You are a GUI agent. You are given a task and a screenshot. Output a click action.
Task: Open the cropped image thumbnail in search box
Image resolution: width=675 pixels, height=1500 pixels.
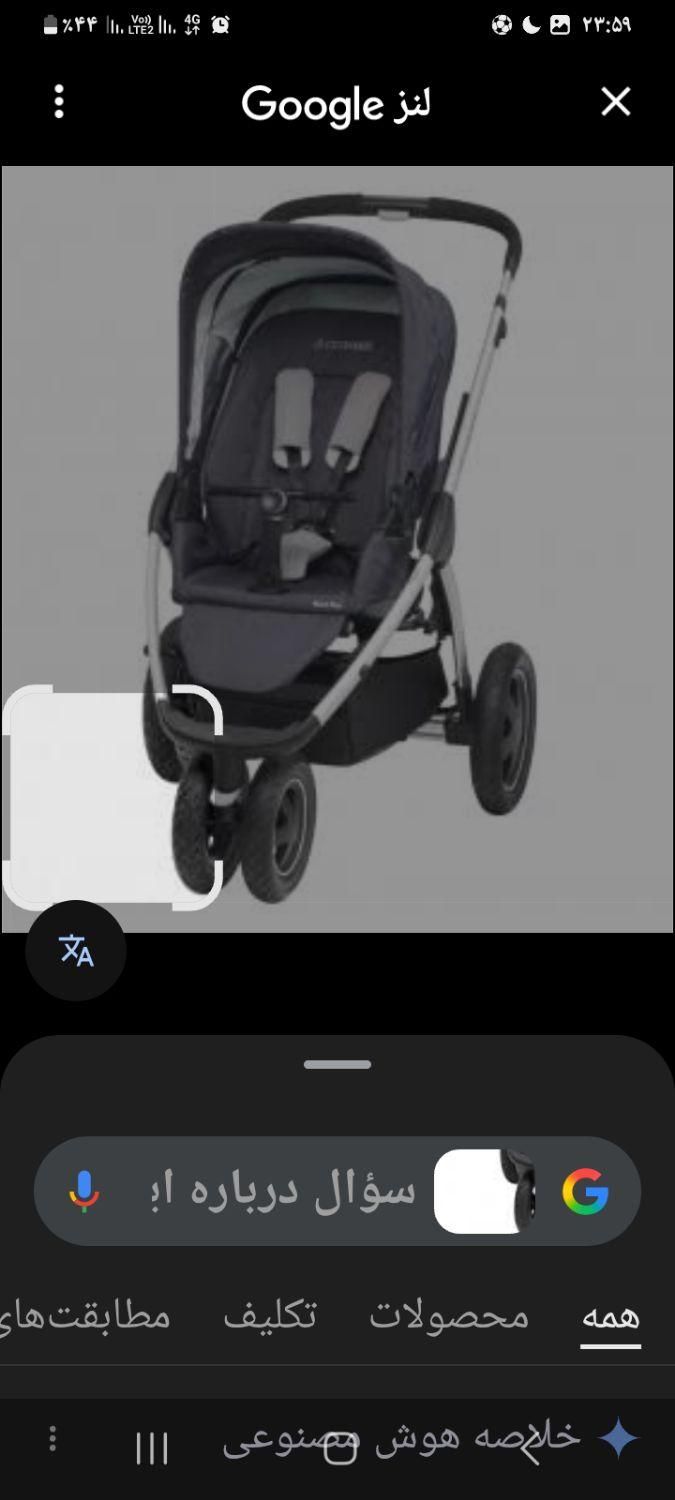coord(484,1191)
